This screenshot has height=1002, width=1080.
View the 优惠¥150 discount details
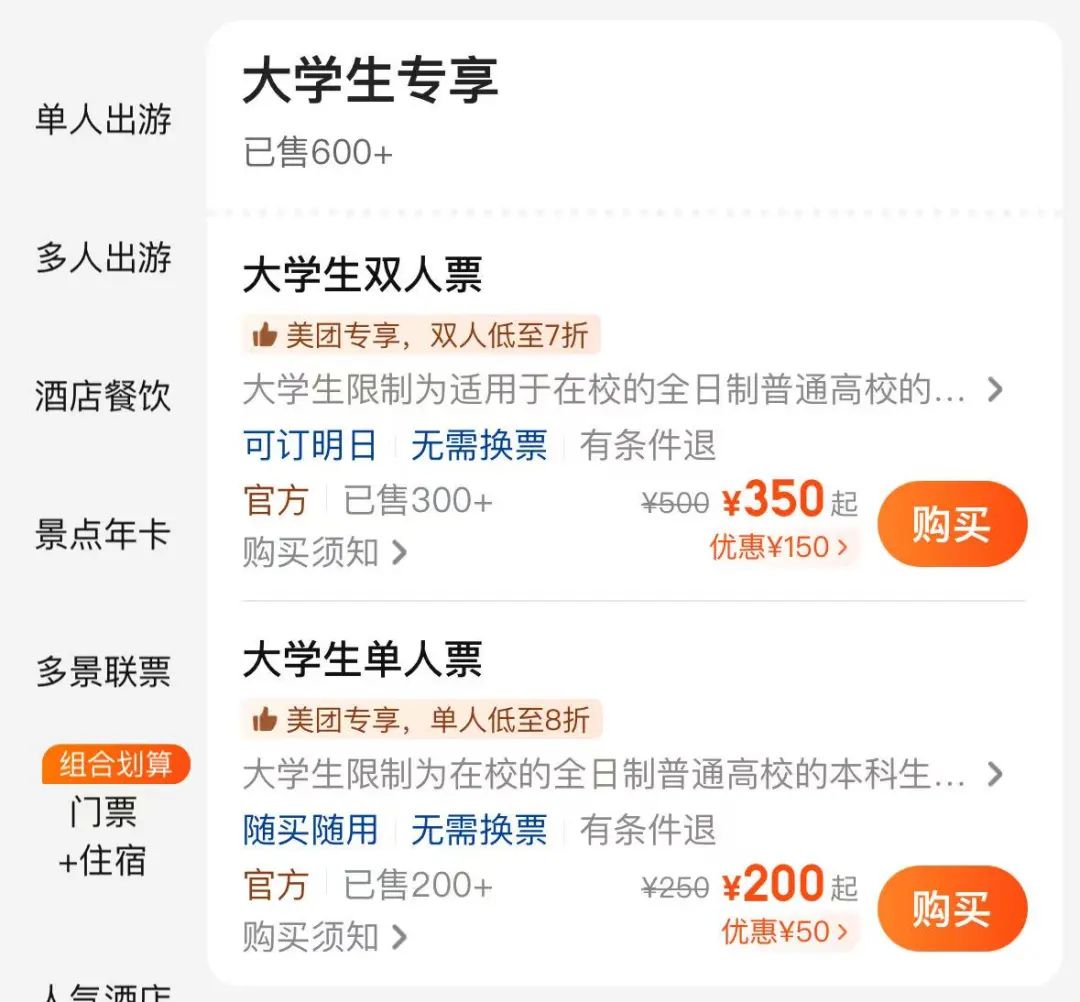[x=779, y=547]
